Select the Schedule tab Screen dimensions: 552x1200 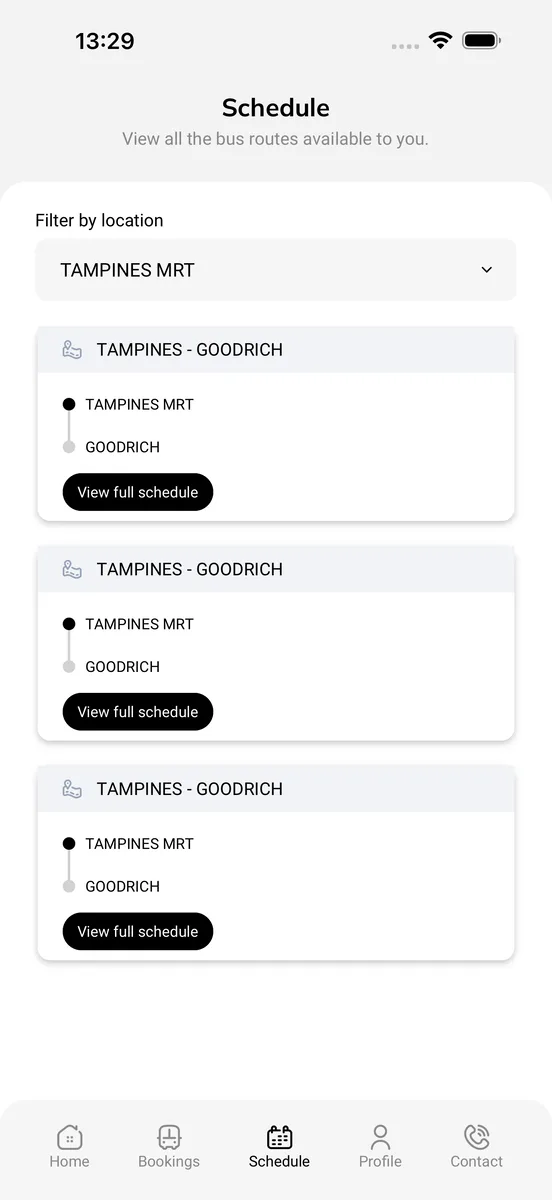tap(279, 1146)
